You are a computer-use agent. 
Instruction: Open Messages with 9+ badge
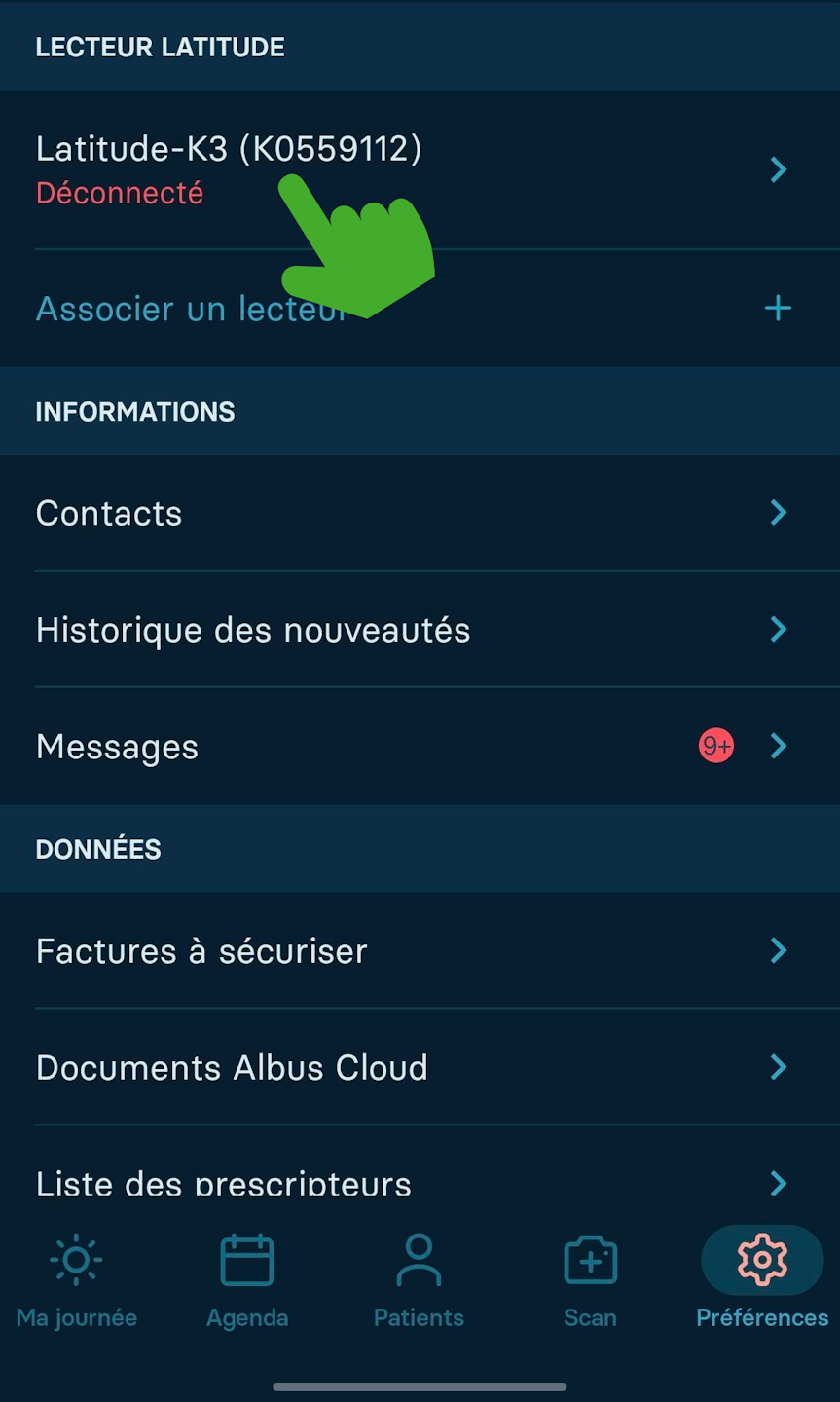420,747
